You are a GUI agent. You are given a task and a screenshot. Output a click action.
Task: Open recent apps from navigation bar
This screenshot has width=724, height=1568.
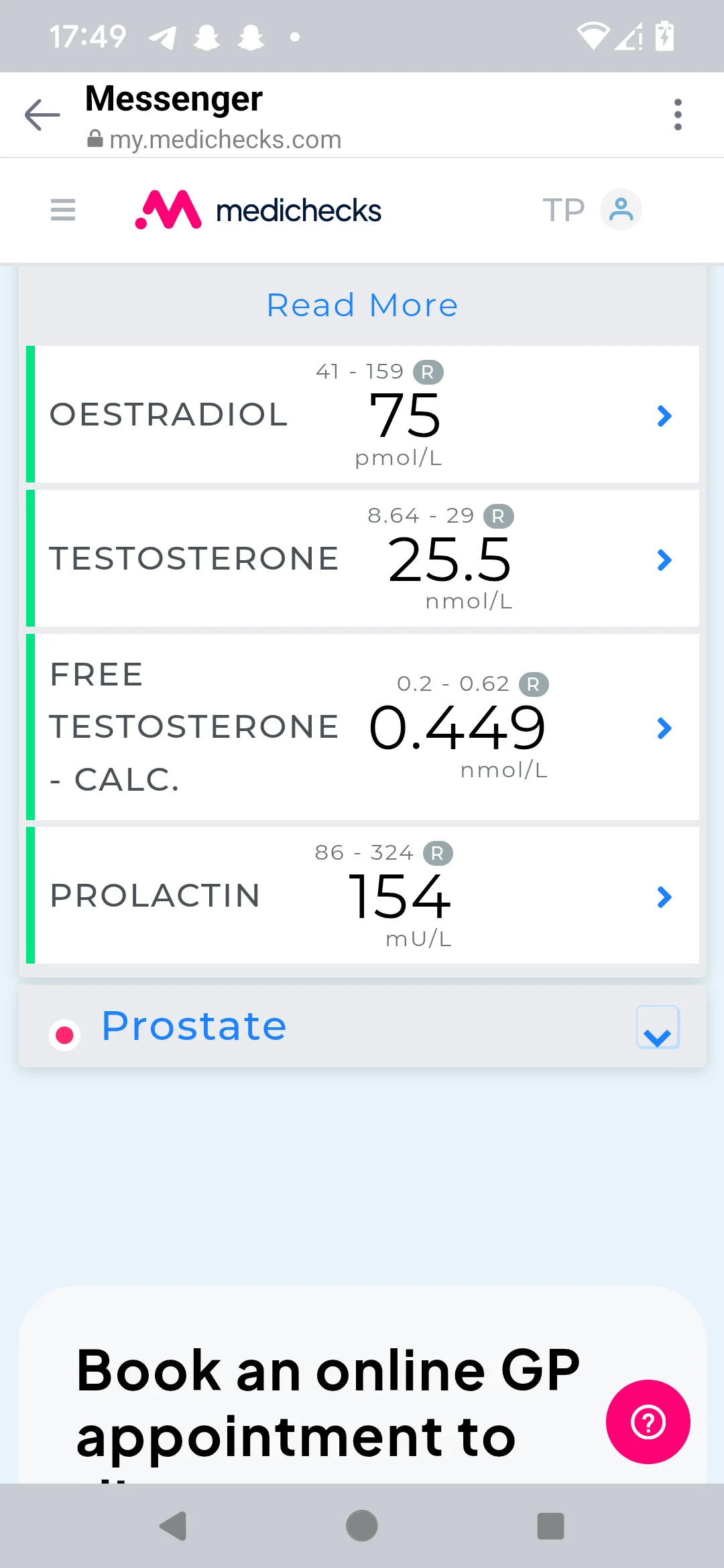tap(550, 1526)
